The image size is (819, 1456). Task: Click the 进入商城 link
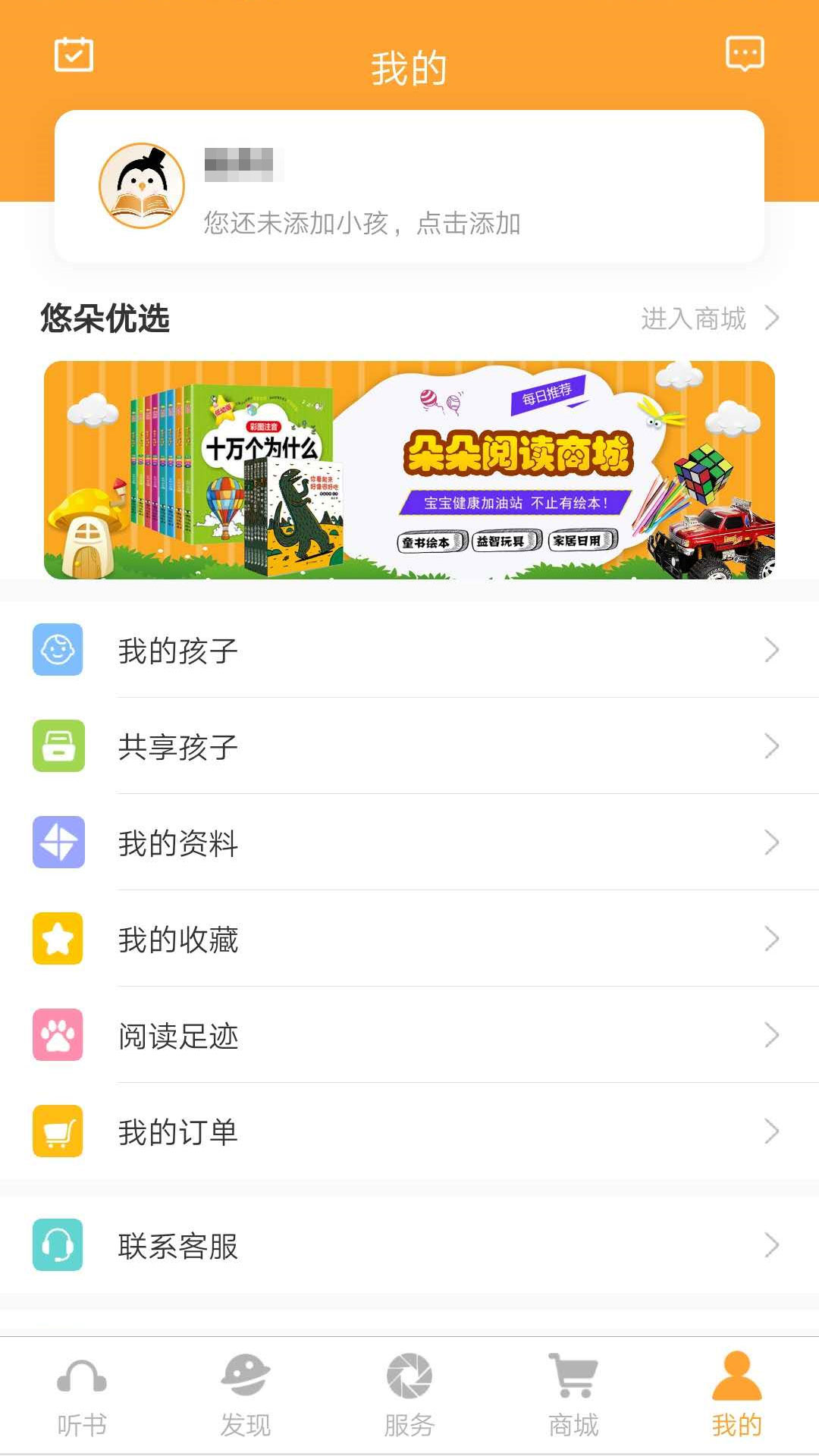[x=694, y=318]
